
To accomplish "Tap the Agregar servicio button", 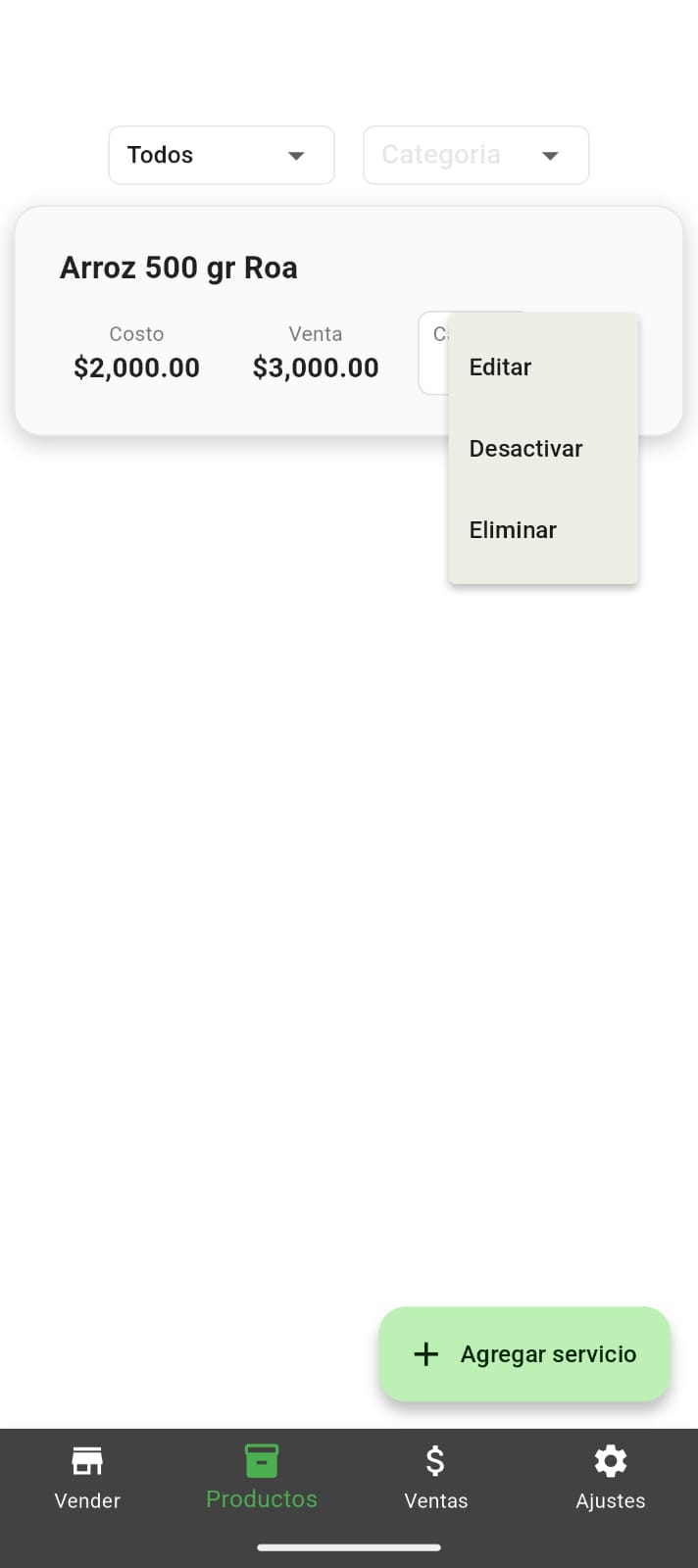I will tap(524, 1353).
